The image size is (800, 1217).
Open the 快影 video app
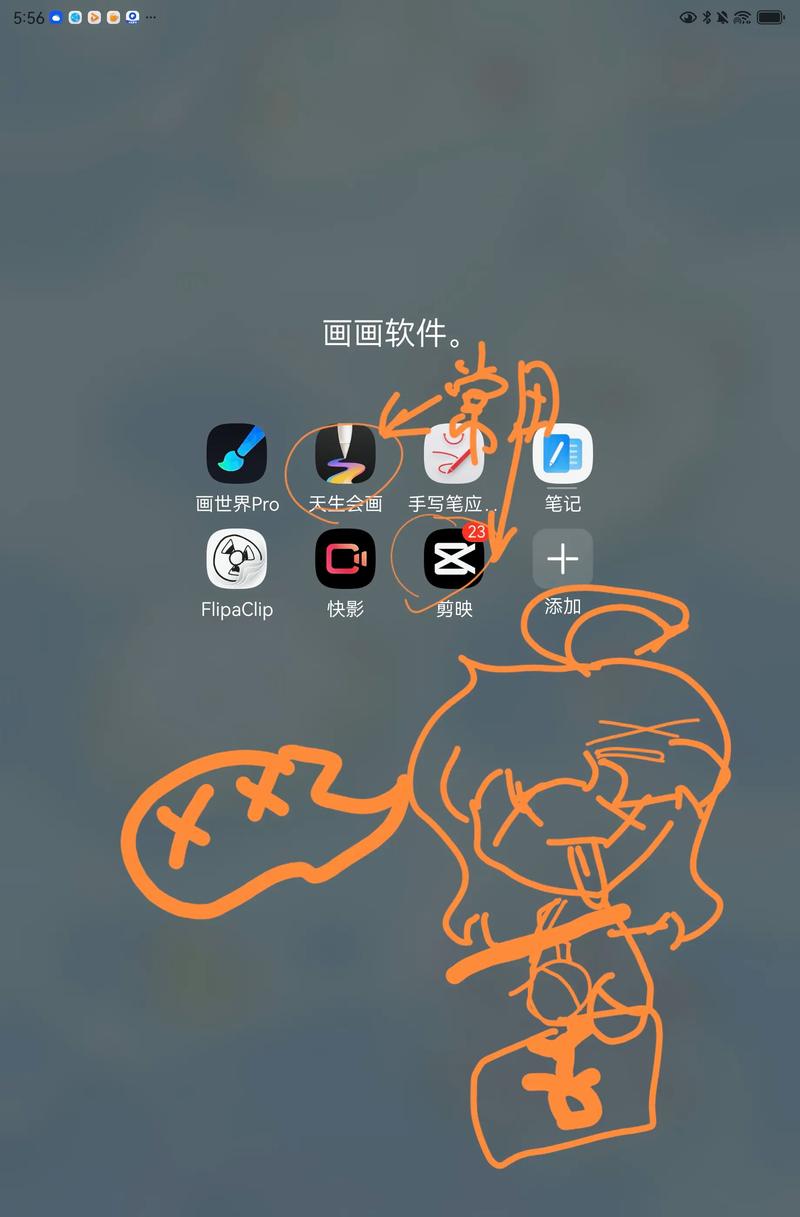(345, 559)
